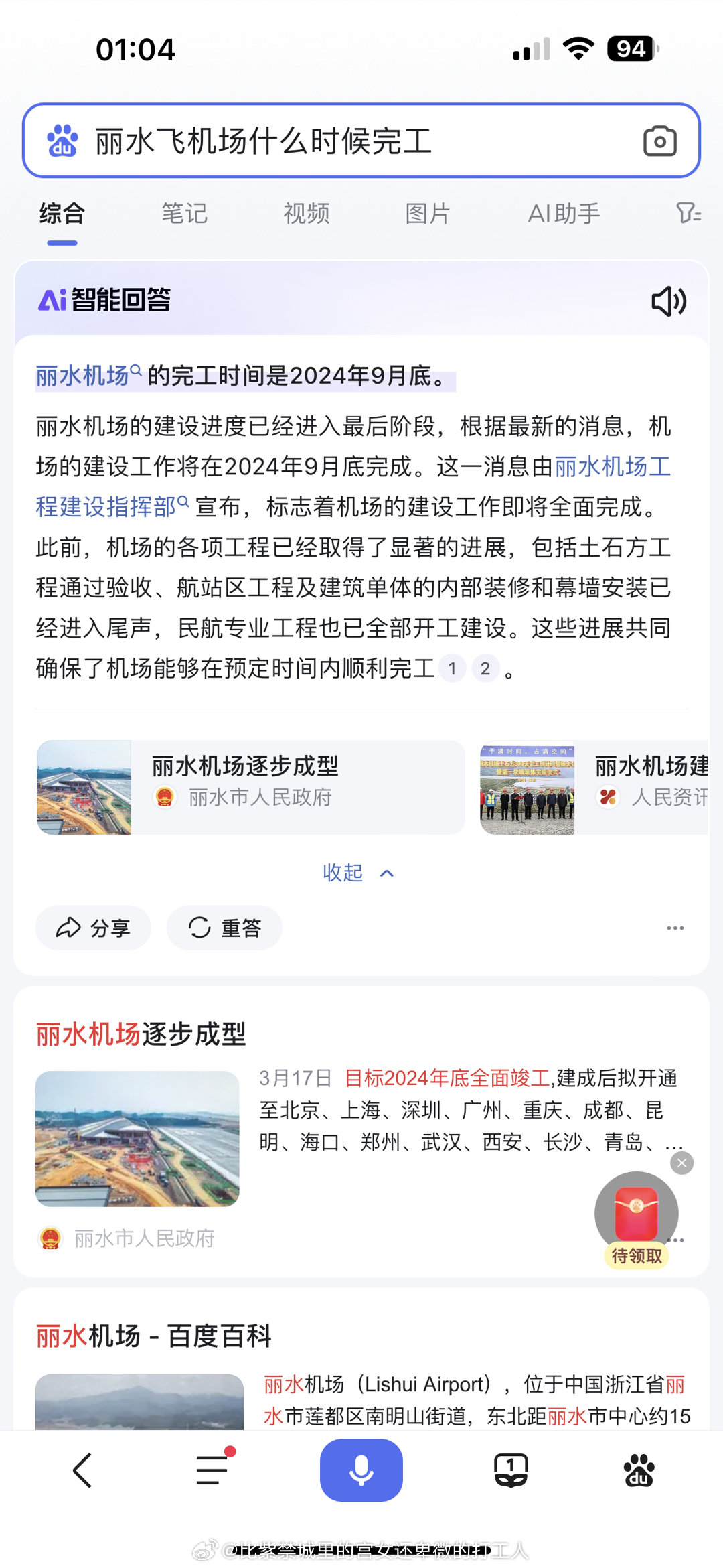Switch to the 图片 tab
The image size is (723, 1568).
coord(427,214)
